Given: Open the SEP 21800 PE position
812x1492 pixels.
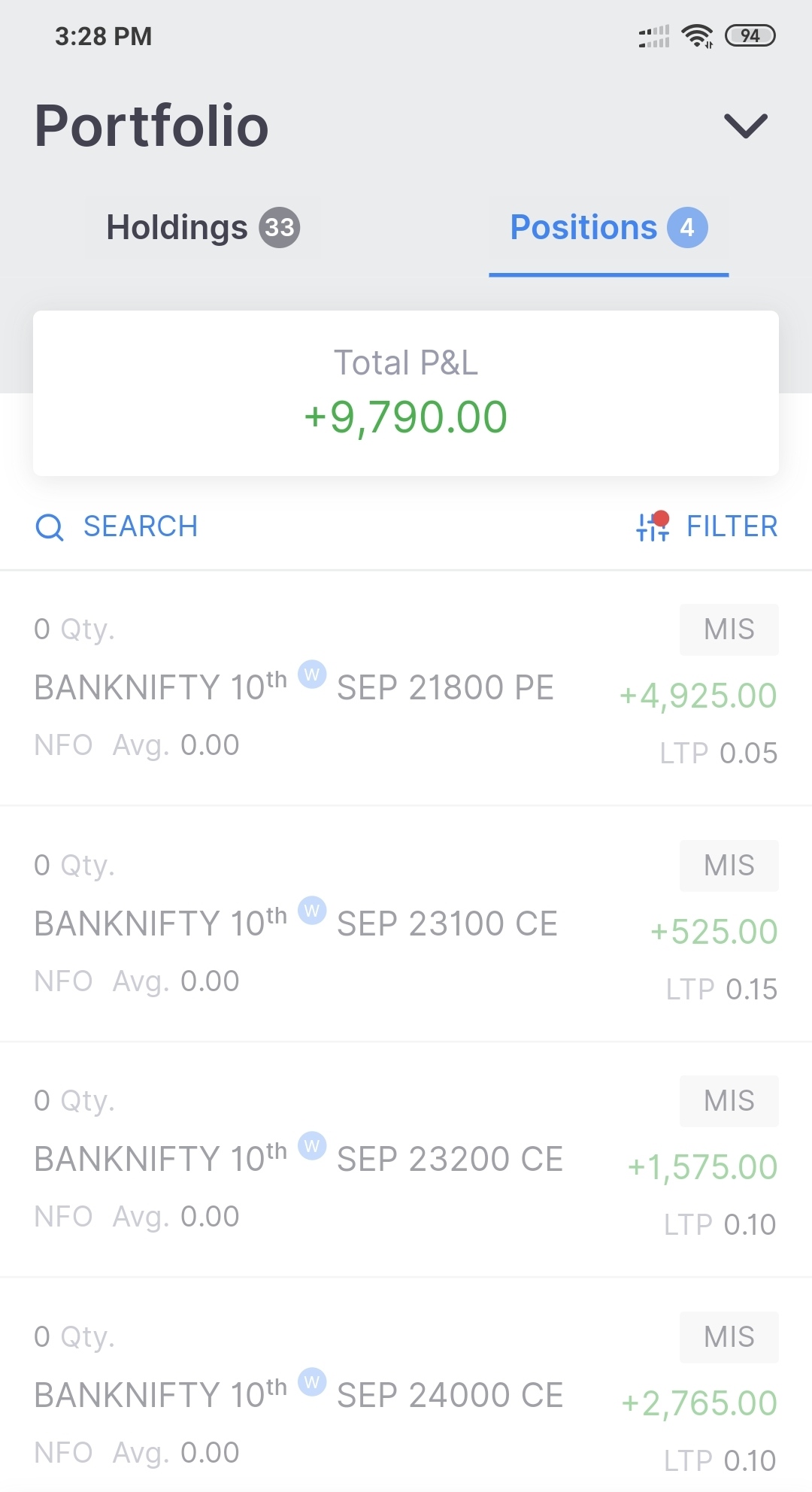Looking at the screenshot, I should pos(406,688).
